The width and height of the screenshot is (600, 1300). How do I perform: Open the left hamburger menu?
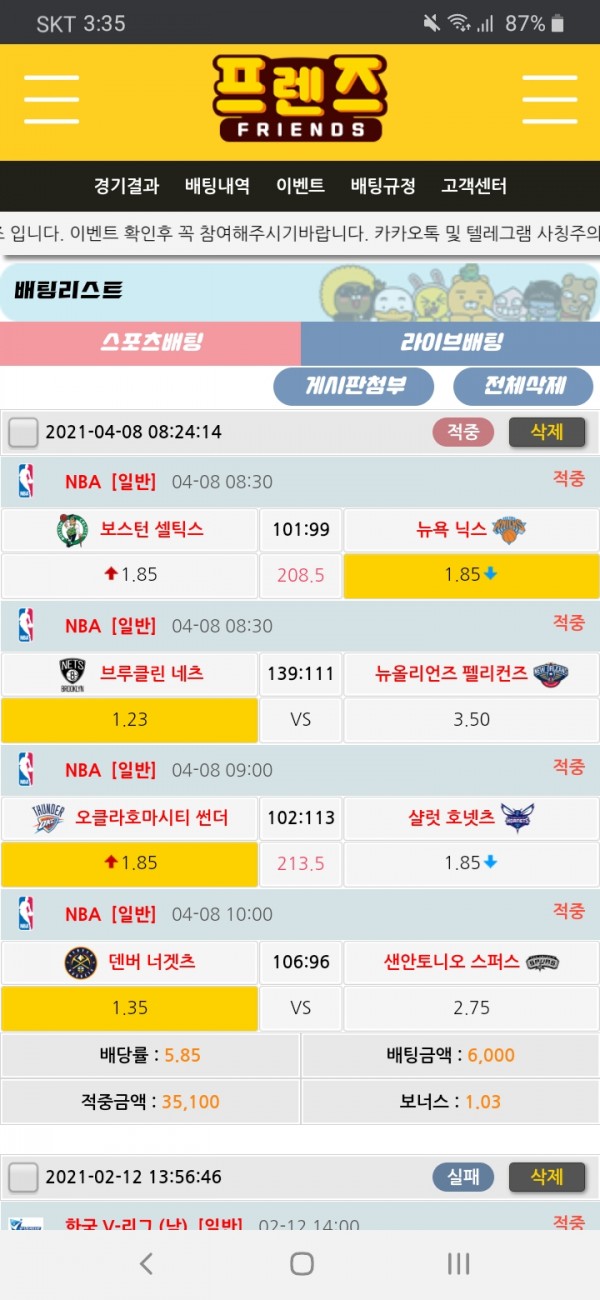tap(51, 99)
